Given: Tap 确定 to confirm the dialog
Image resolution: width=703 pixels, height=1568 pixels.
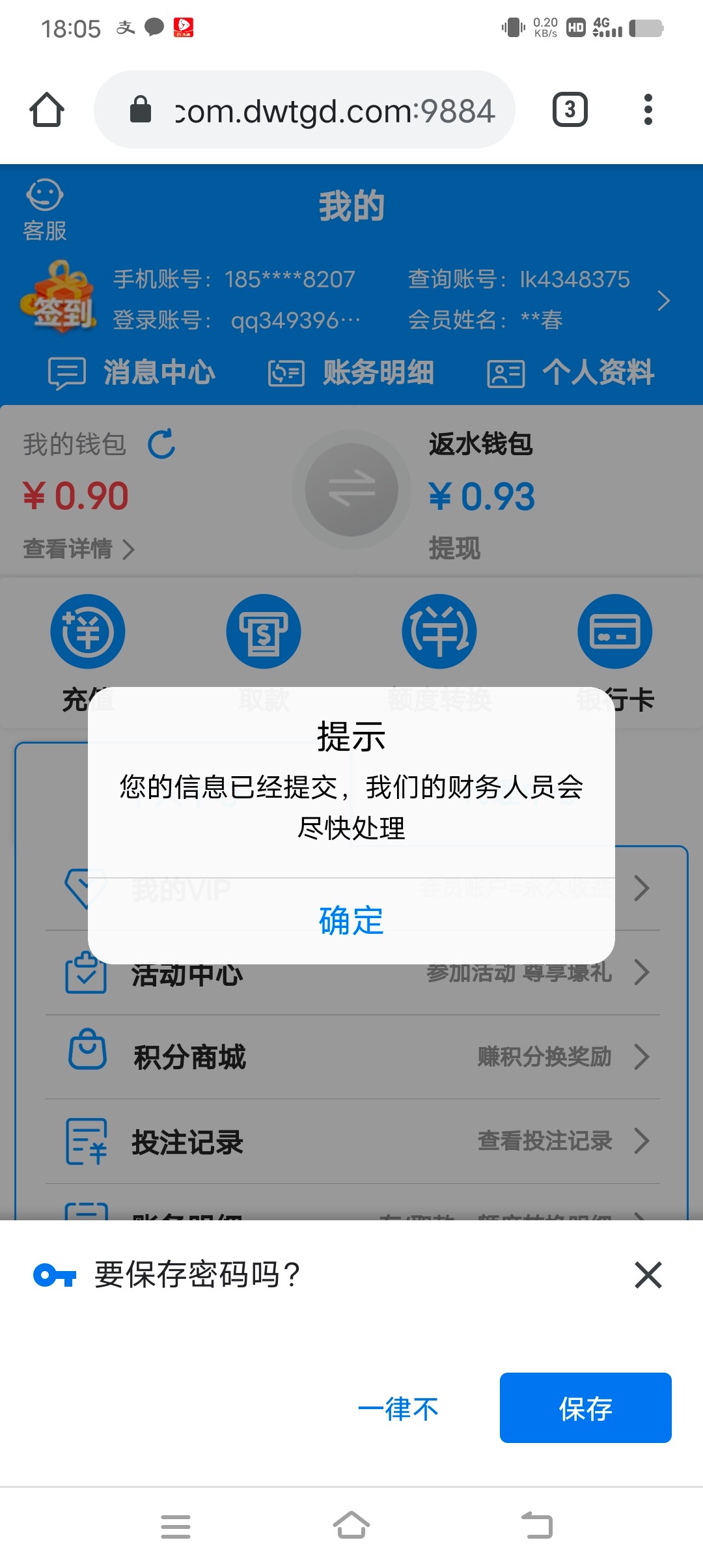Looking at the screenshot, I should point(351,921).
